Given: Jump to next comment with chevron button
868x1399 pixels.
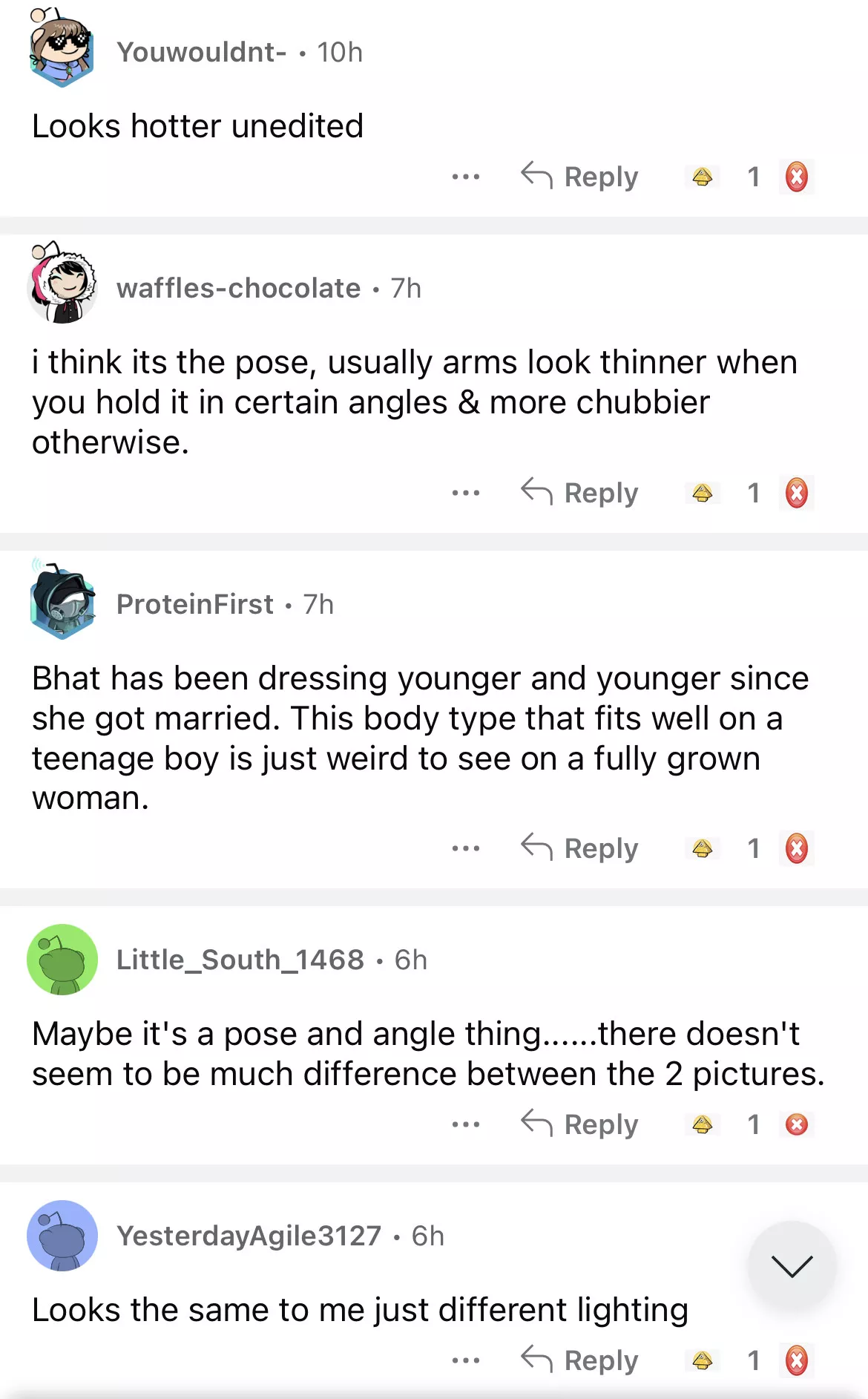Looking at the screenshot, I should 792,1265.
